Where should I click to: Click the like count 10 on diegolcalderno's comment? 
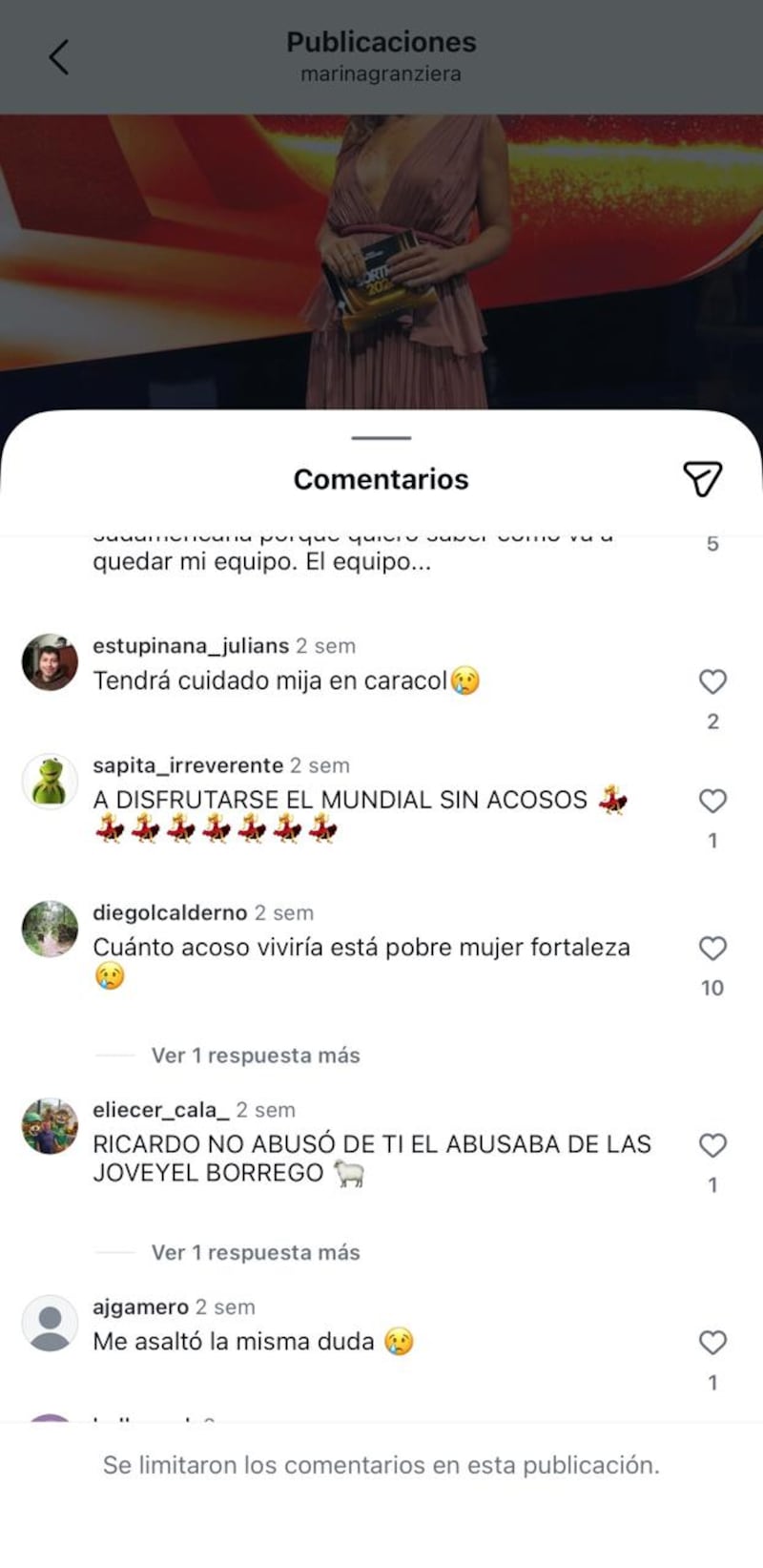[x=711, y=989]
